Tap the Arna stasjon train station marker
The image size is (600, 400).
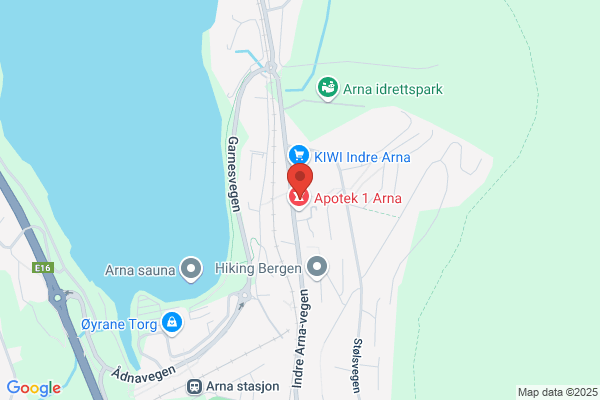point(196,386)
